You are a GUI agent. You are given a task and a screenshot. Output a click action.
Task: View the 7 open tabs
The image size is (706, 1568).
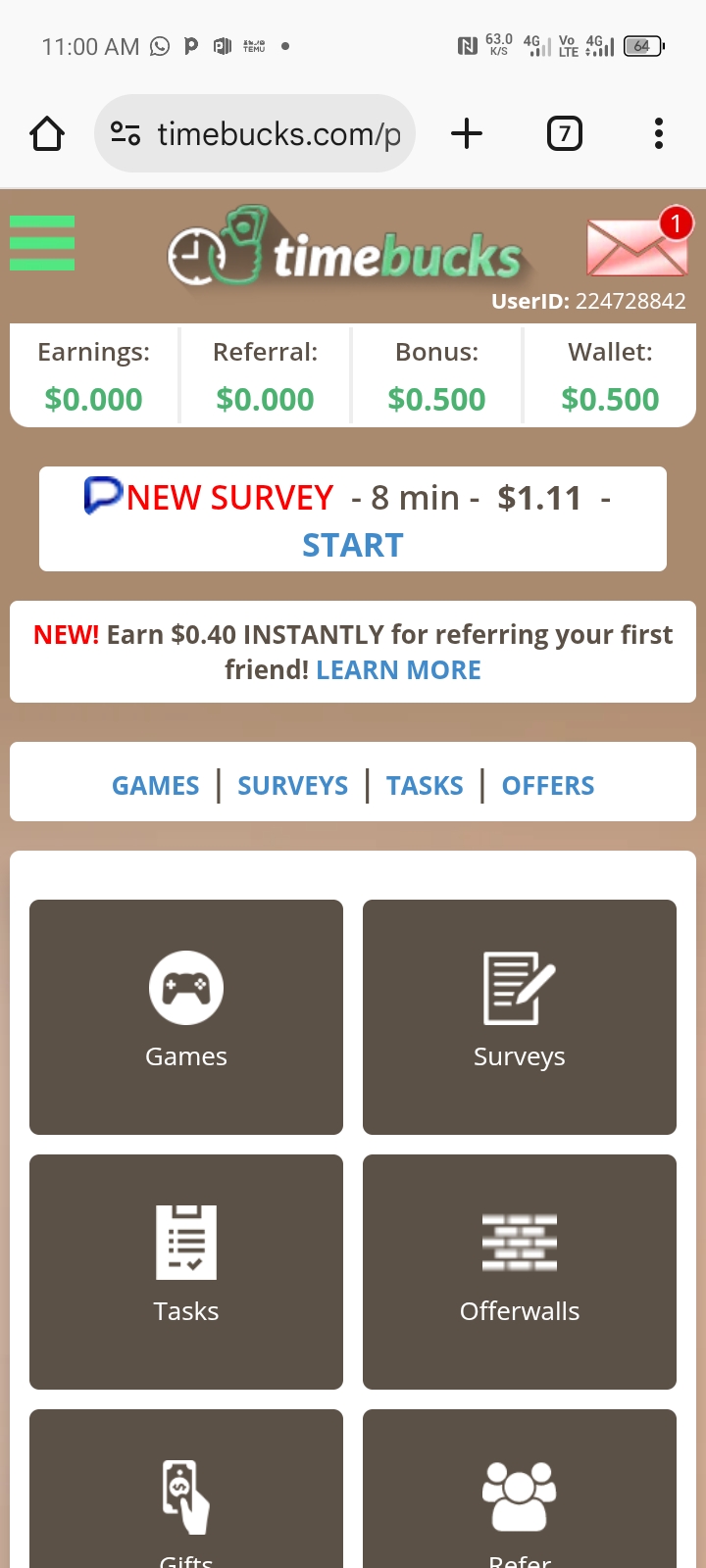click(x=564, y=133)
